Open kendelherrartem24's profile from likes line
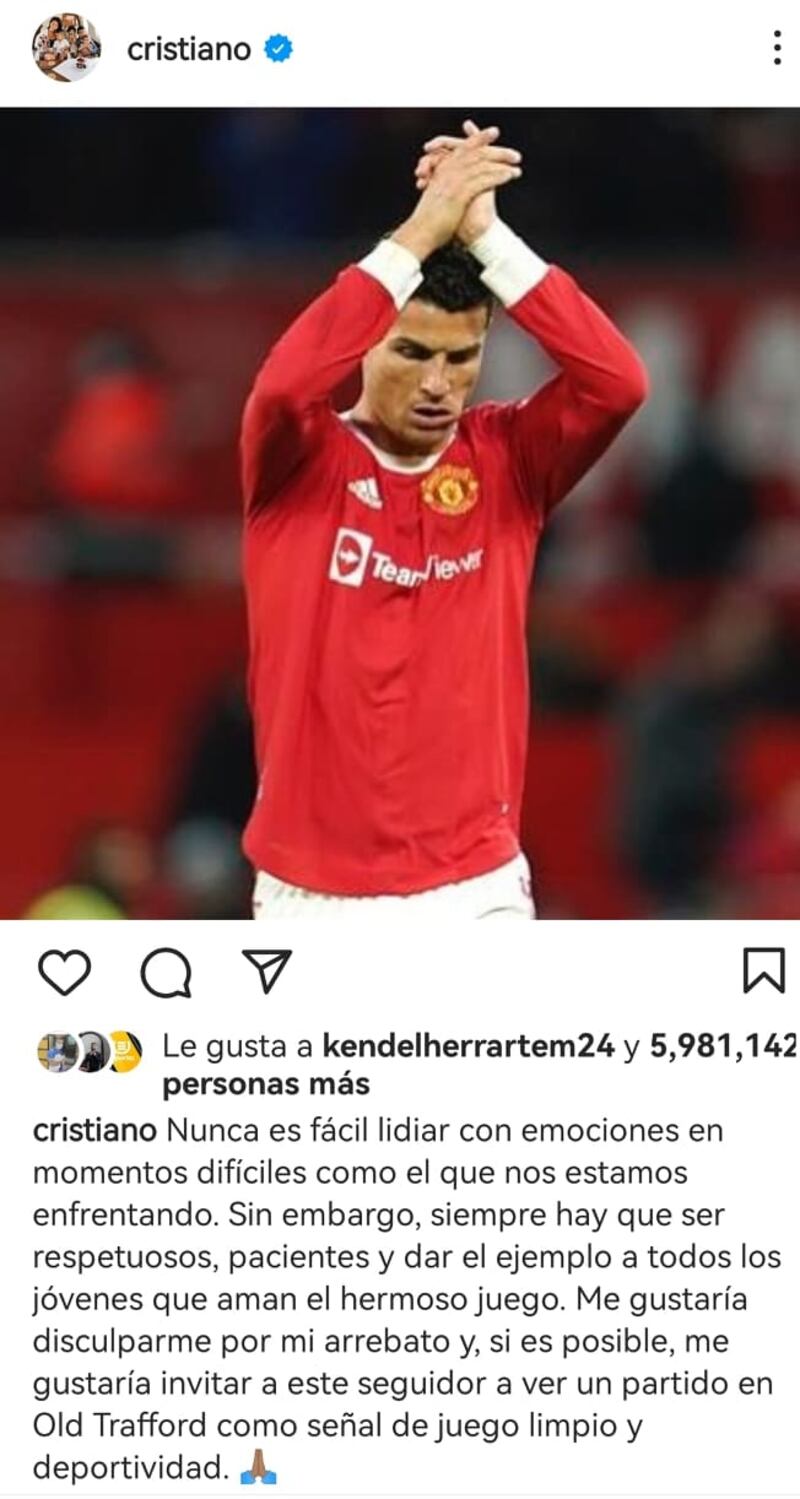This screenshot has width=800, height=1499. (x=467, y=1047)
